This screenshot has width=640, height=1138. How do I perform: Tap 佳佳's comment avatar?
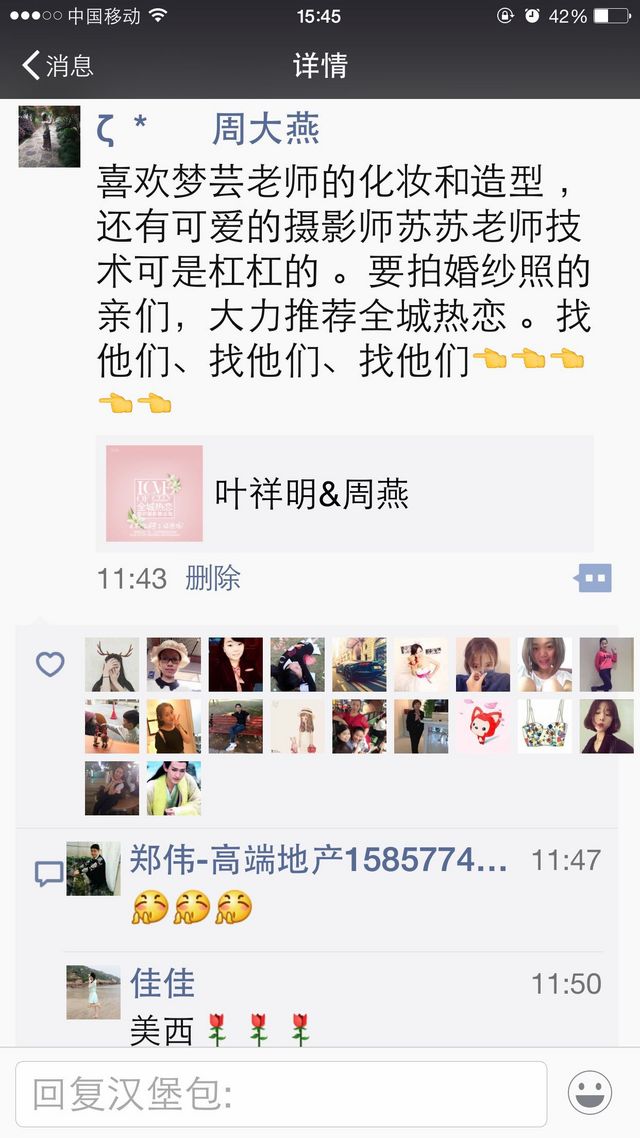[x=94, y=992]
